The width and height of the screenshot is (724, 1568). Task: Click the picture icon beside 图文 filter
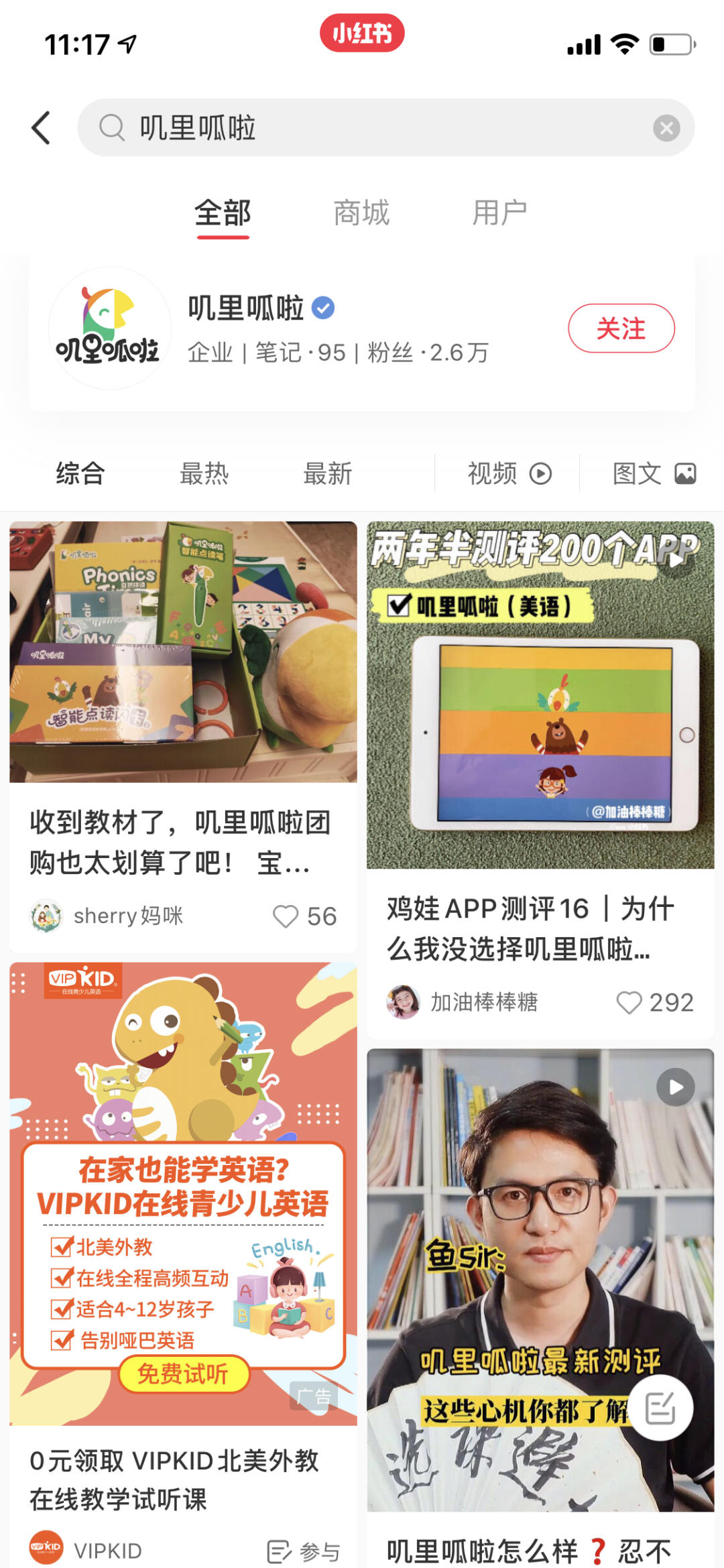(x=685, y=473)
